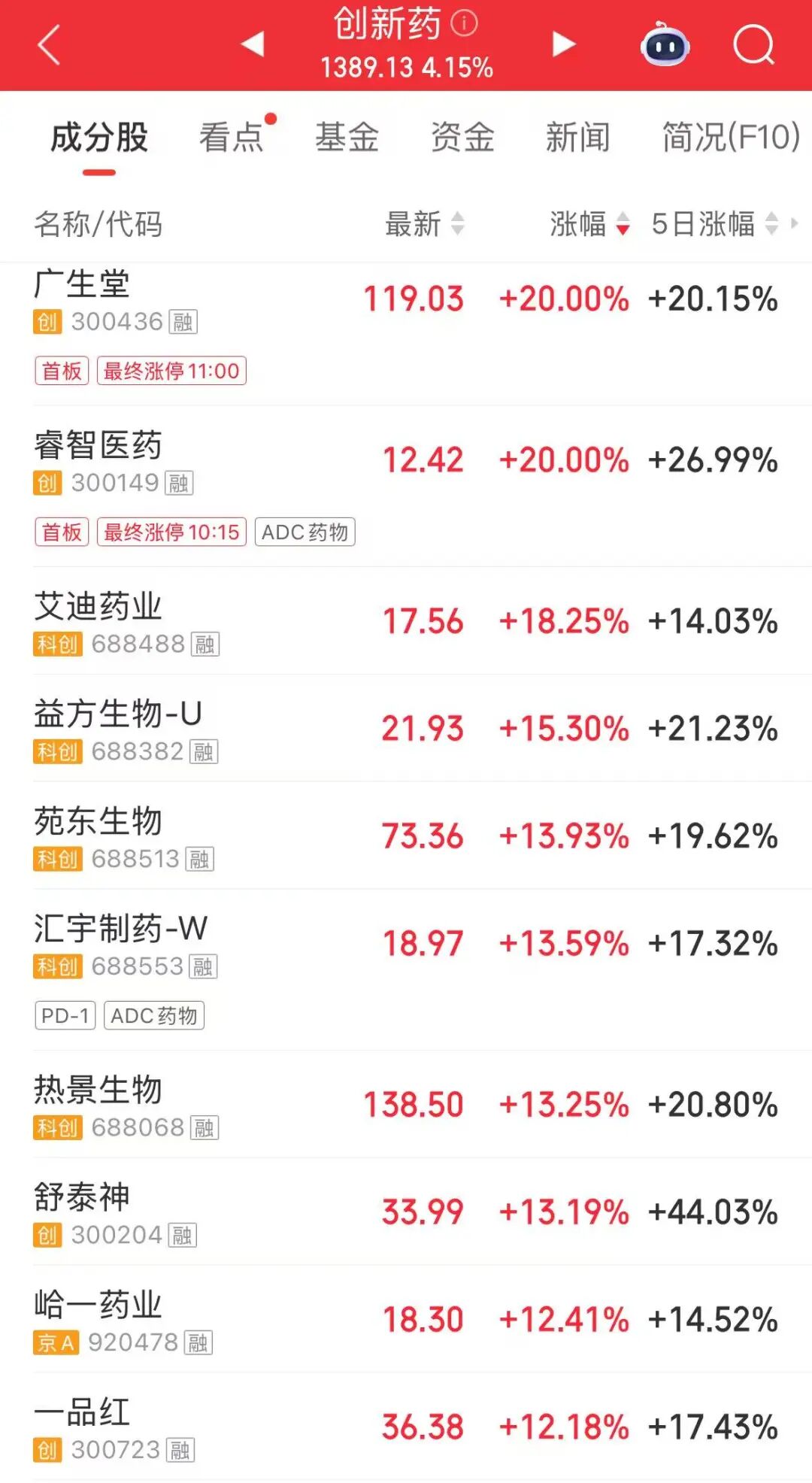
Task: Open search from the magnifier icon
Action: [753, 45]
